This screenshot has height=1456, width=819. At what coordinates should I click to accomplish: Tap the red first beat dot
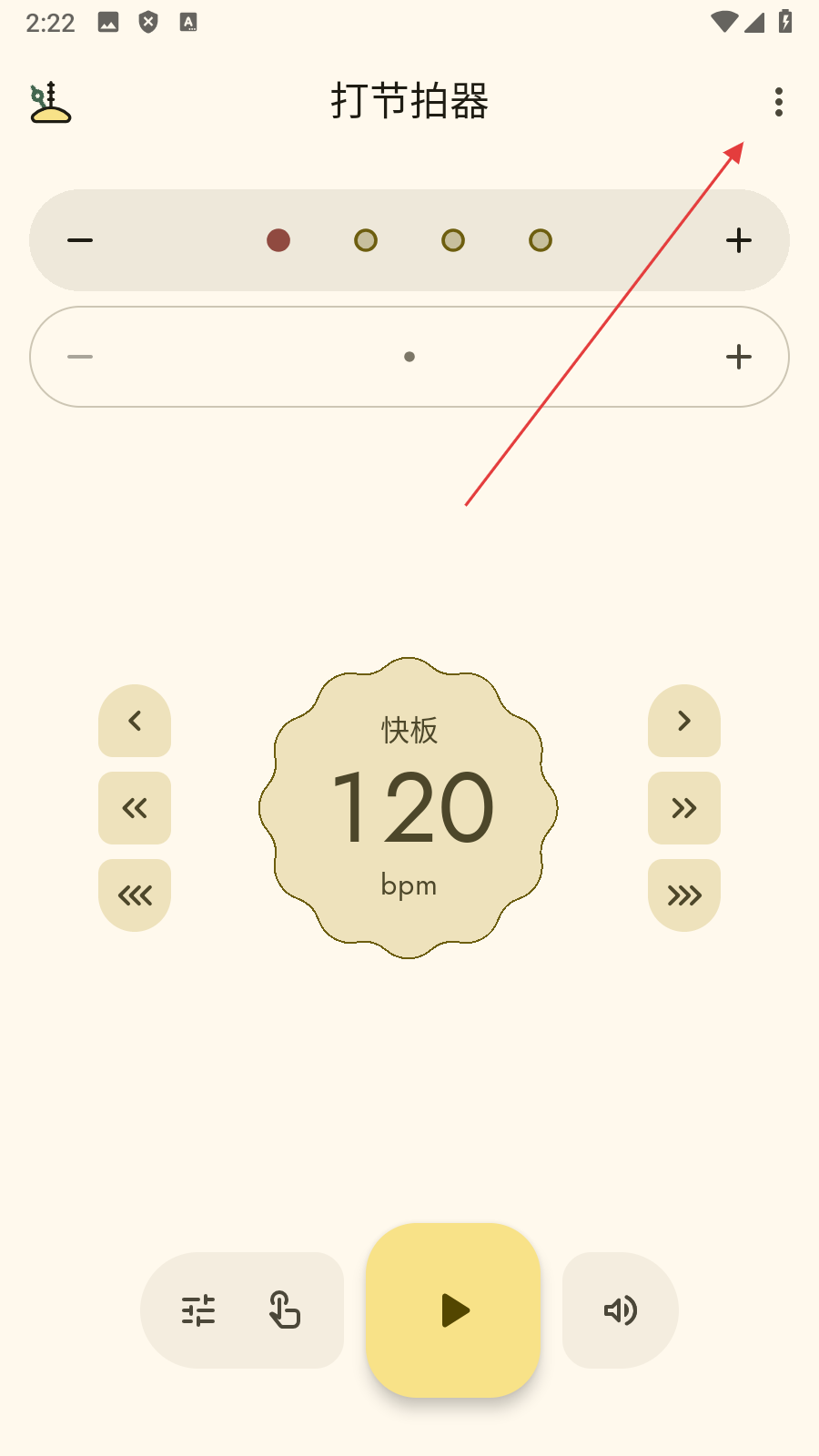[278, 240]
